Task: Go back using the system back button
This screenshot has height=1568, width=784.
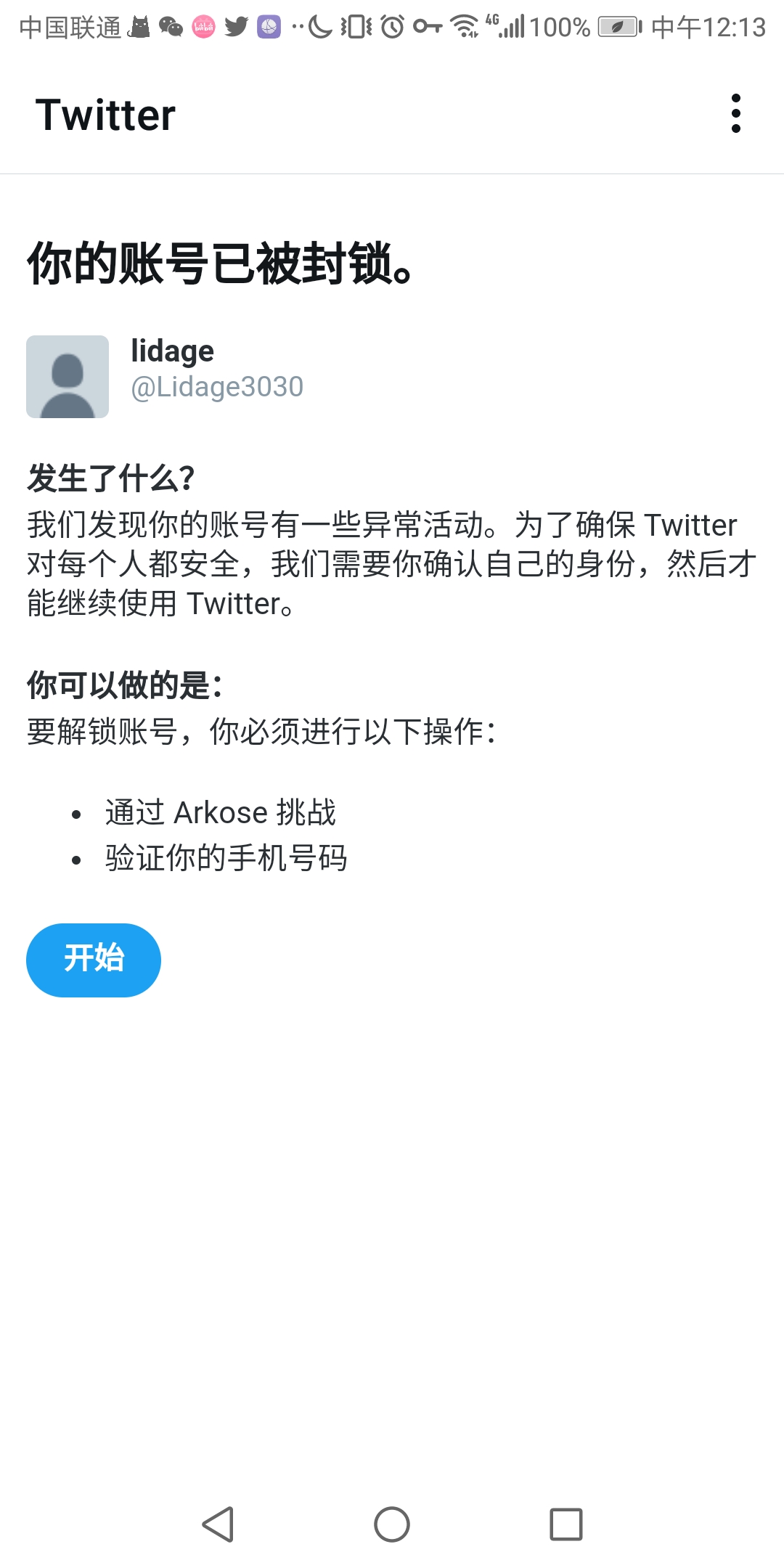Action: point(218,1524)
